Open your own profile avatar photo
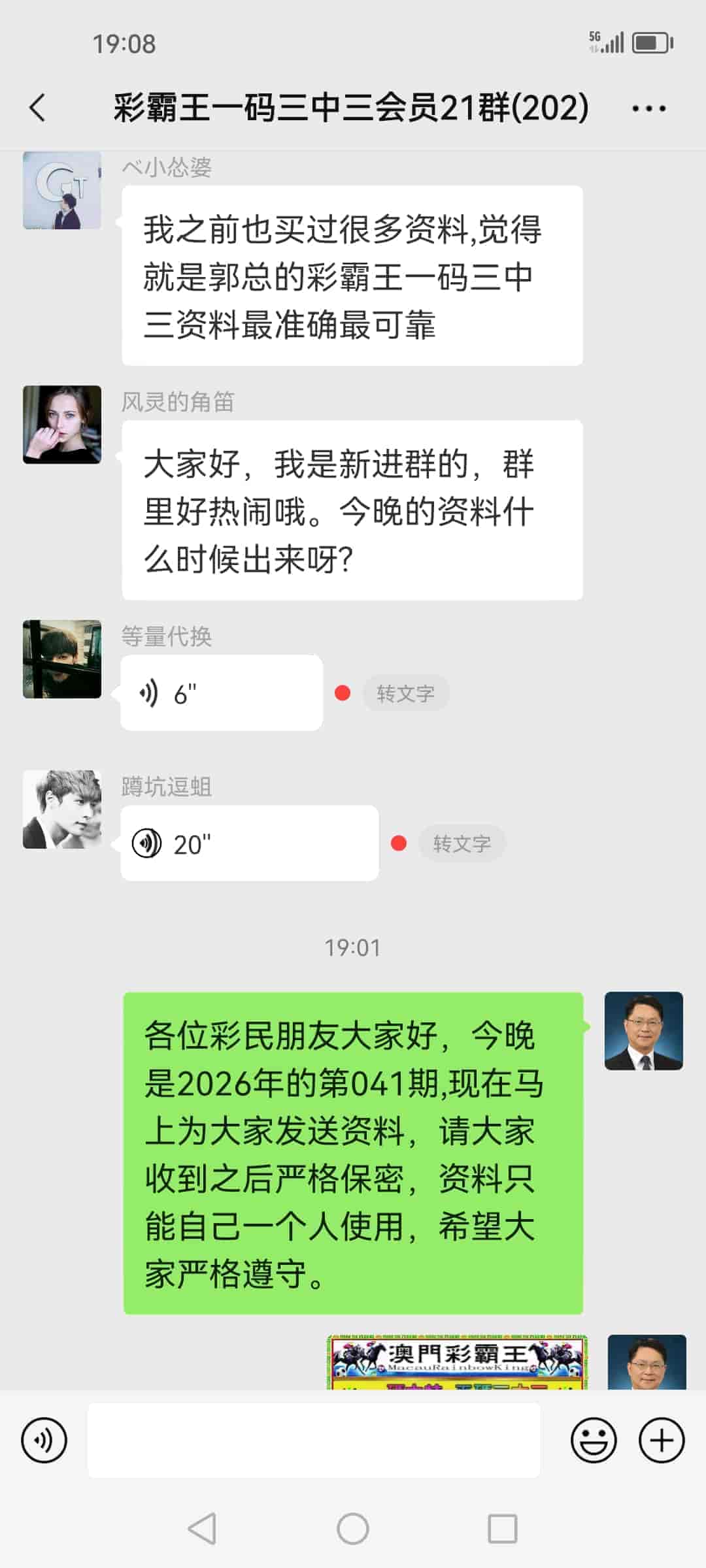706x1568 pixels. [x=643, y=1030]
